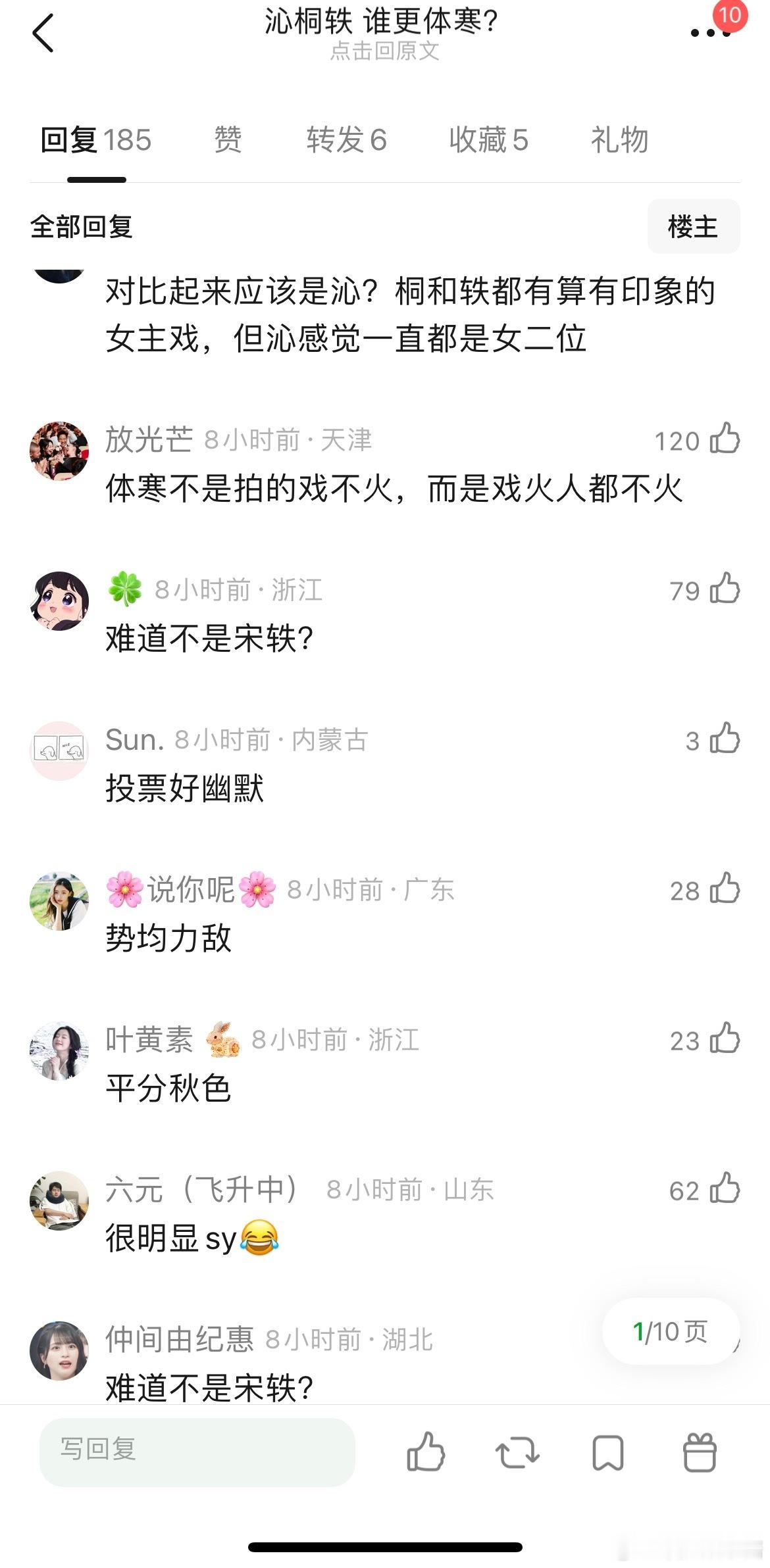Like 说你呢's comment 势均力敌
Viewport: 770px width, 1568px height.
[x=725, y=889]
